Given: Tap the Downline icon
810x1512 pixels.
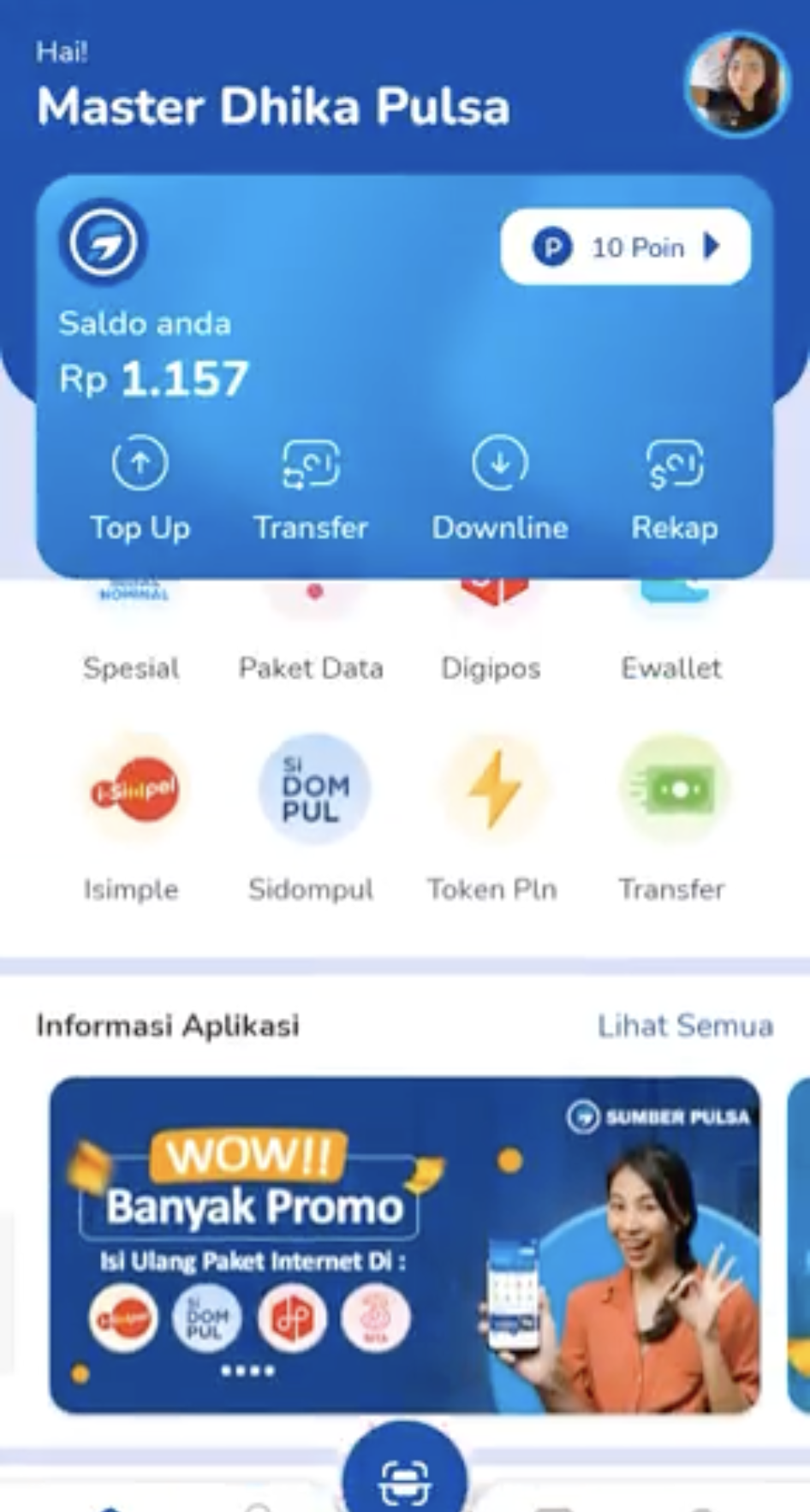Looking at the screenshot, I should click(499, 463).
